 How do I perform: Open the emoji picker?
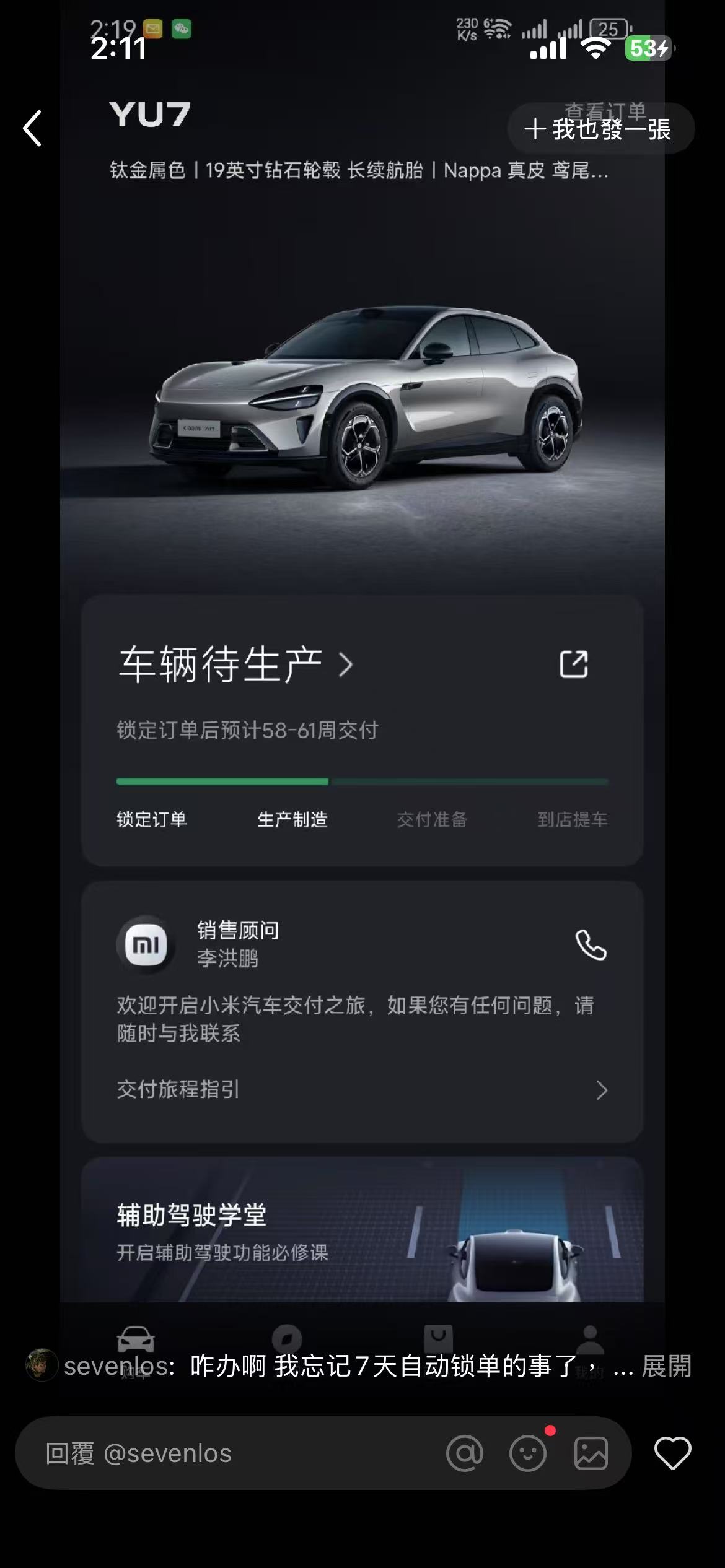528,1453
